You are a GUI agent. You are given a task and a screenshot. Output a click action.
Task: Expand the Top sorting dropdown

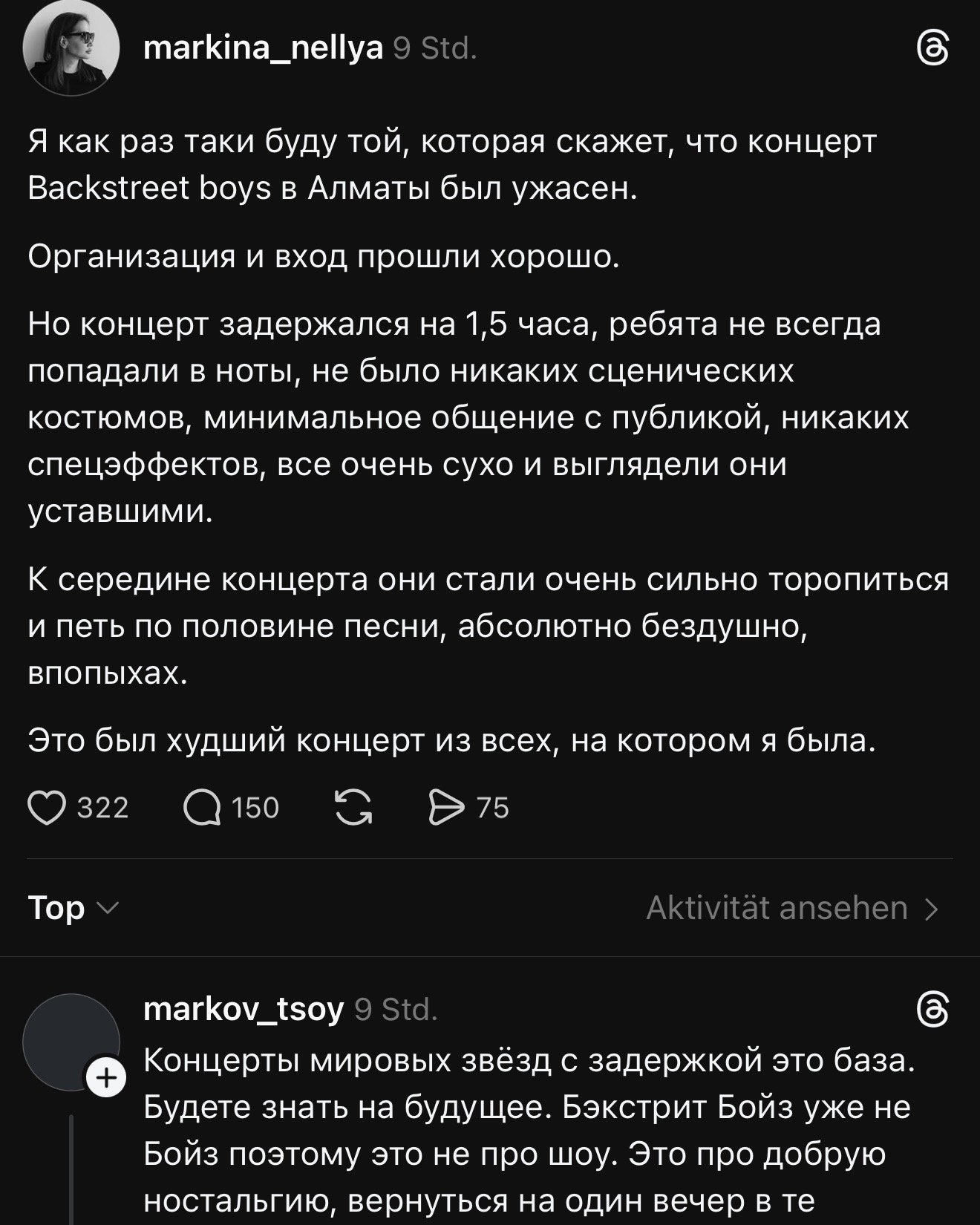pos(73,908)
